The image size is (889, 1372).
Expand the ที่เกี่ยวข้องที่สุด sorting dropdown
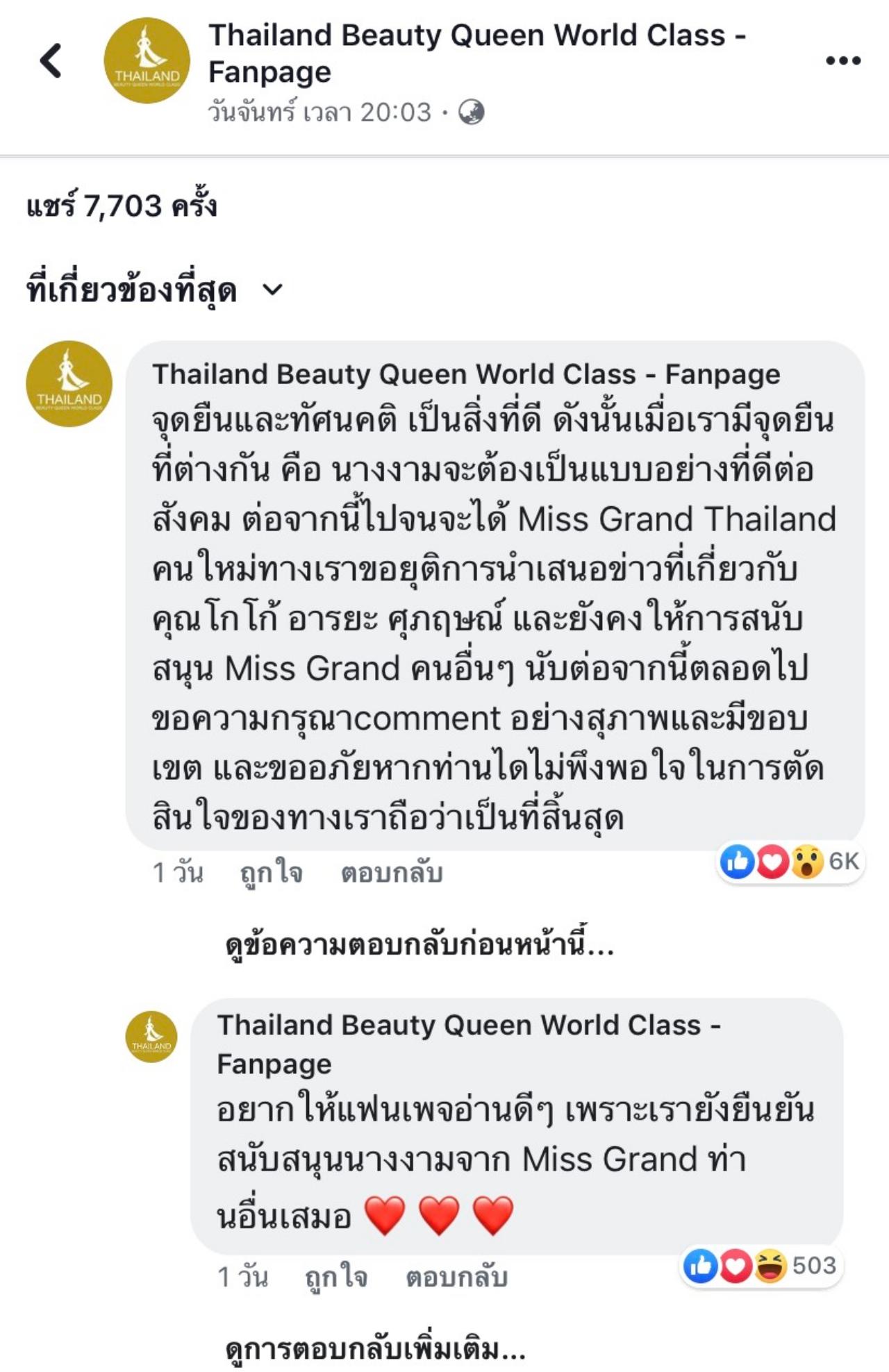point(154,290)
